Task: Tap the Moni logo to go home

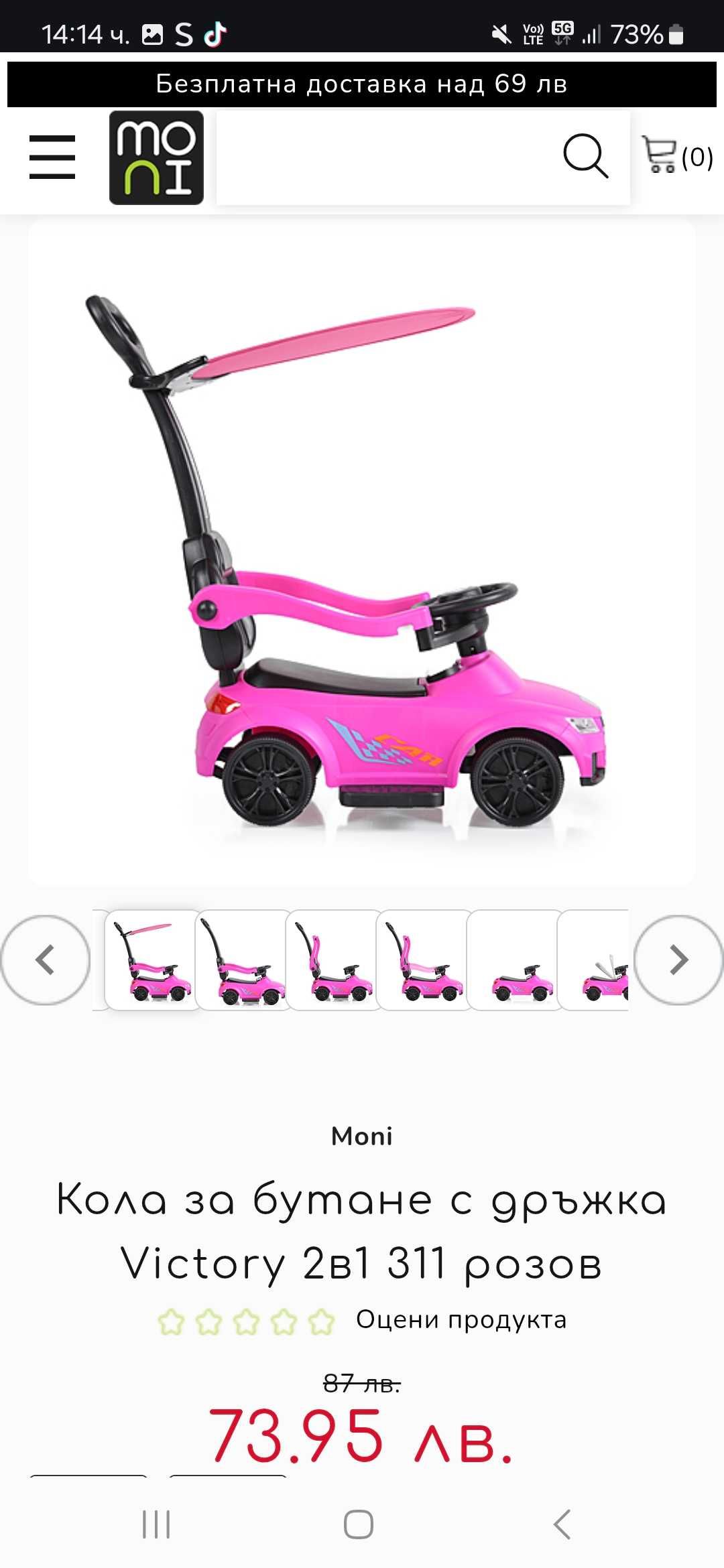Action: (x=156, y=157)
